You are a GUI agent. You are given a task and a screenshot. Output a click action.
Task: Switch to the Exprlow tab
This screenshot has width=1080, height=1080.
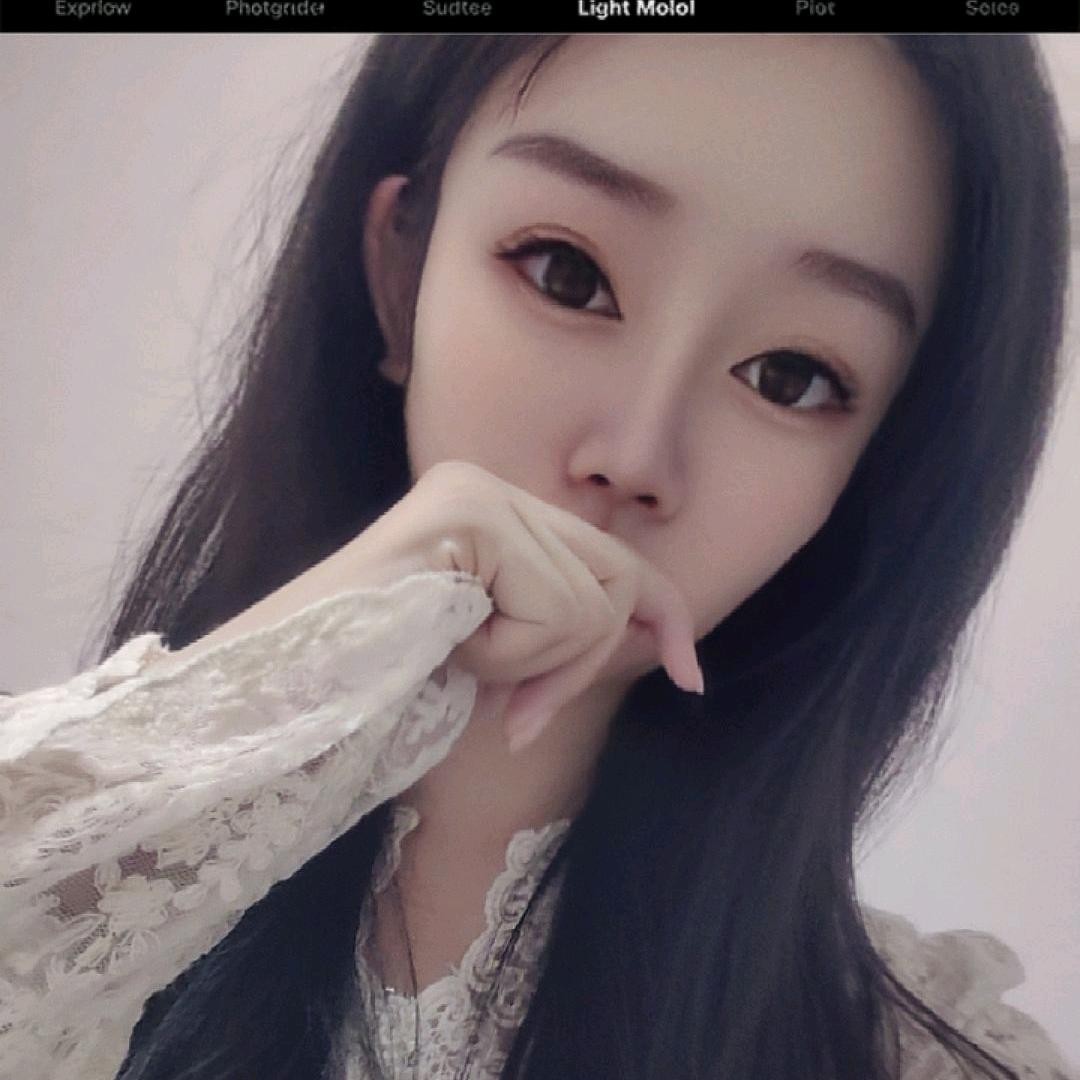pyautogui.click(x=93, y=10)
